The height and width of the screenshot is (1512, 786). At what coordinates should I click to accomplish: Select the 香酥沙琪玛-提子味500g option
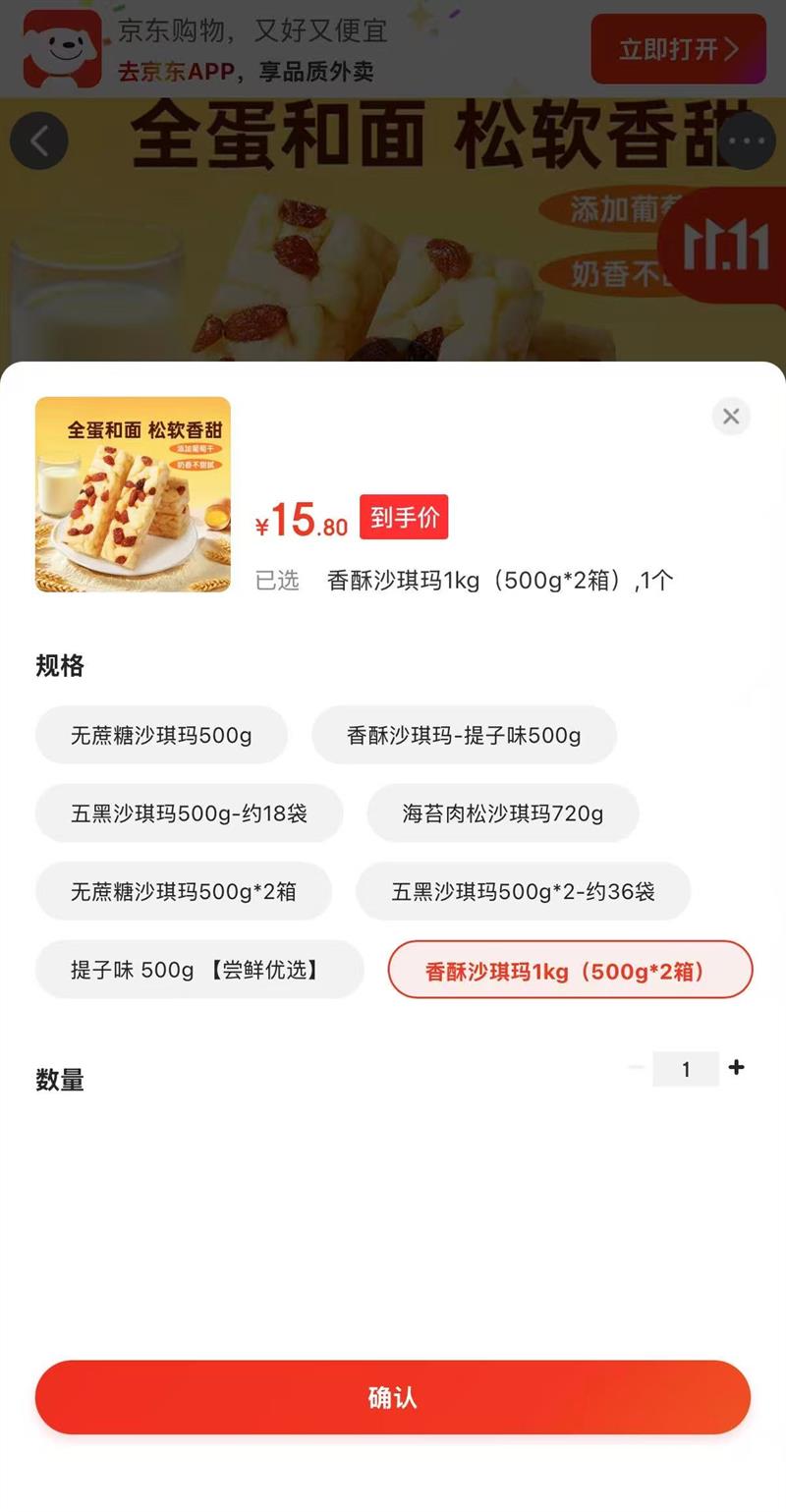pos(466,734)
